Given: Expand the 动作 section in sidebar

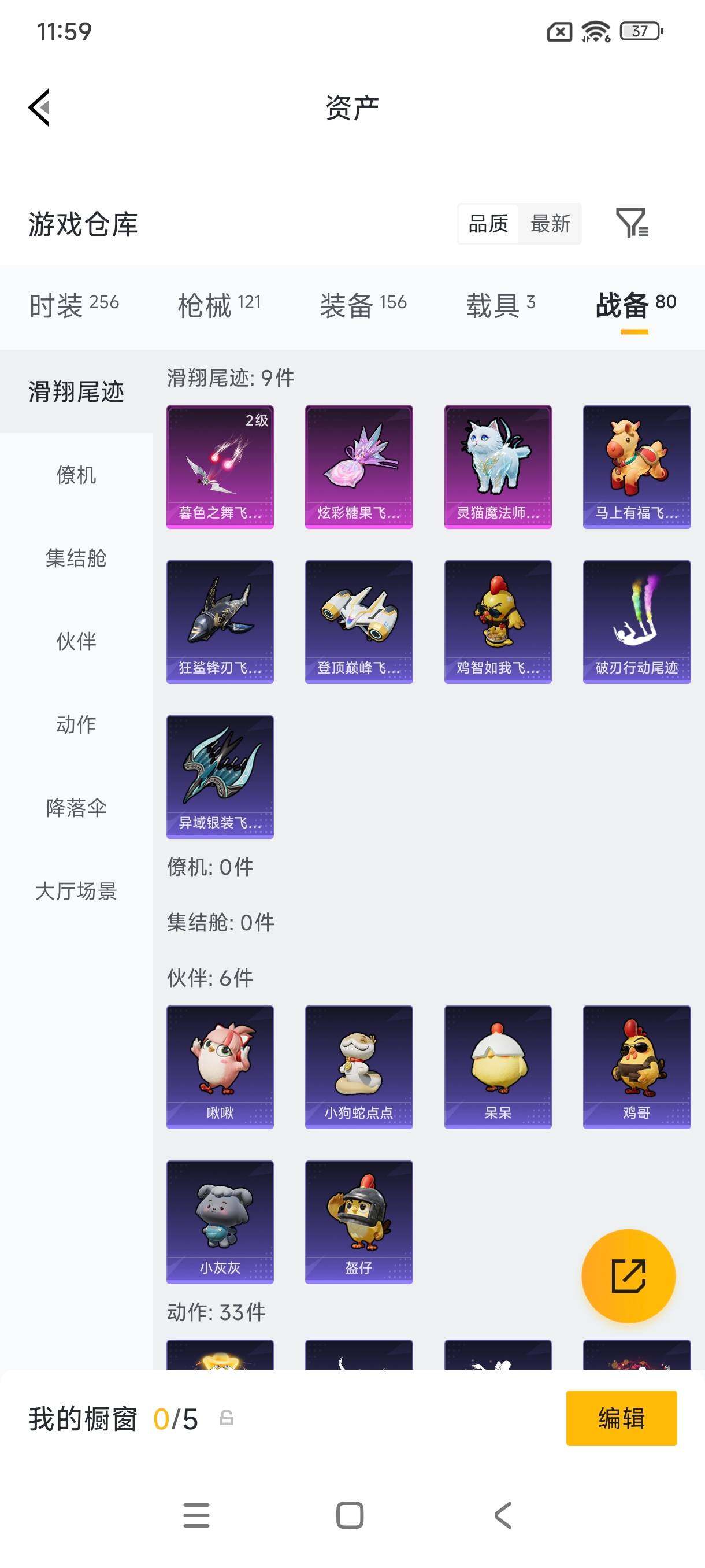Looking at the screenshot, I should 76,726.
